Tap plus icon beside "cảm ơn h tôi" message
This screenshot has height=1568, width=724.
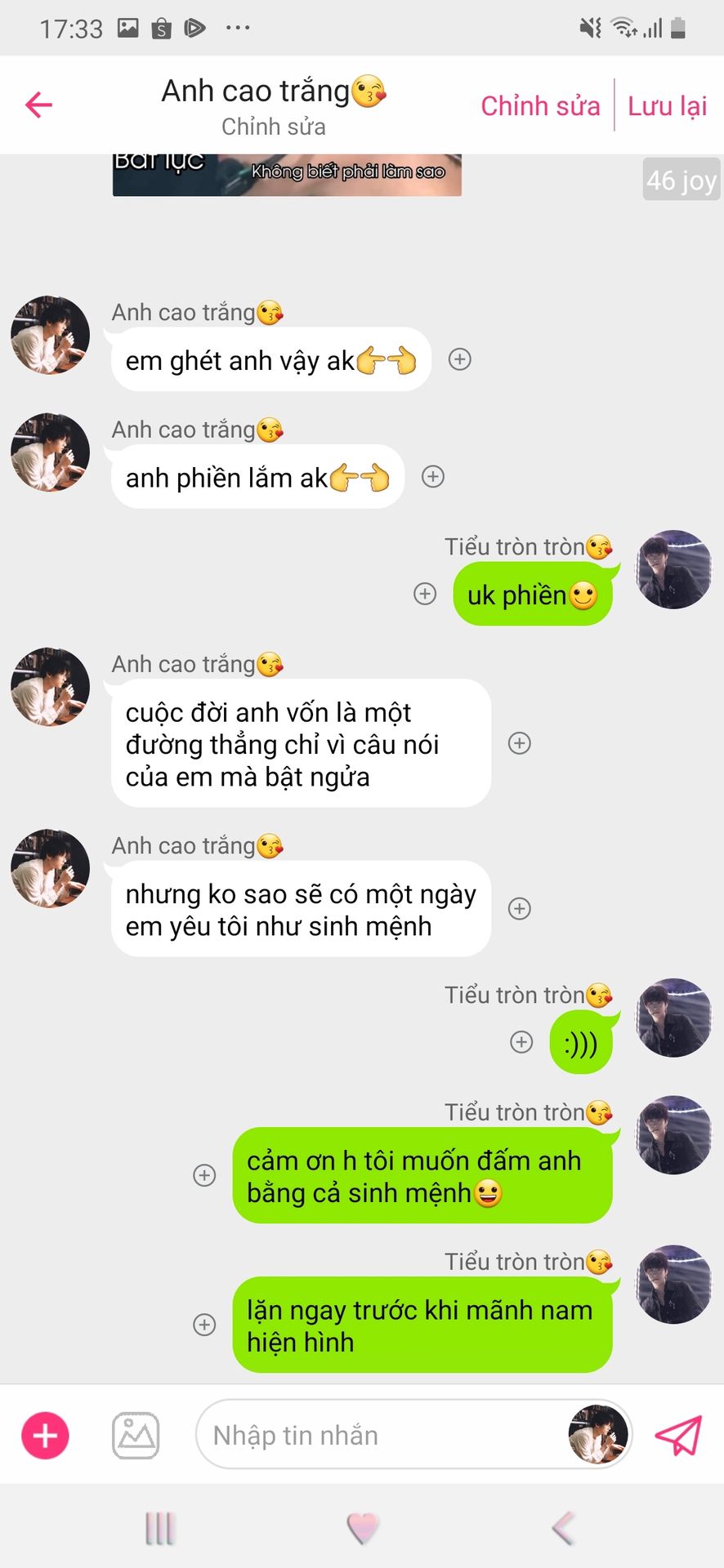click(204, 1175)
